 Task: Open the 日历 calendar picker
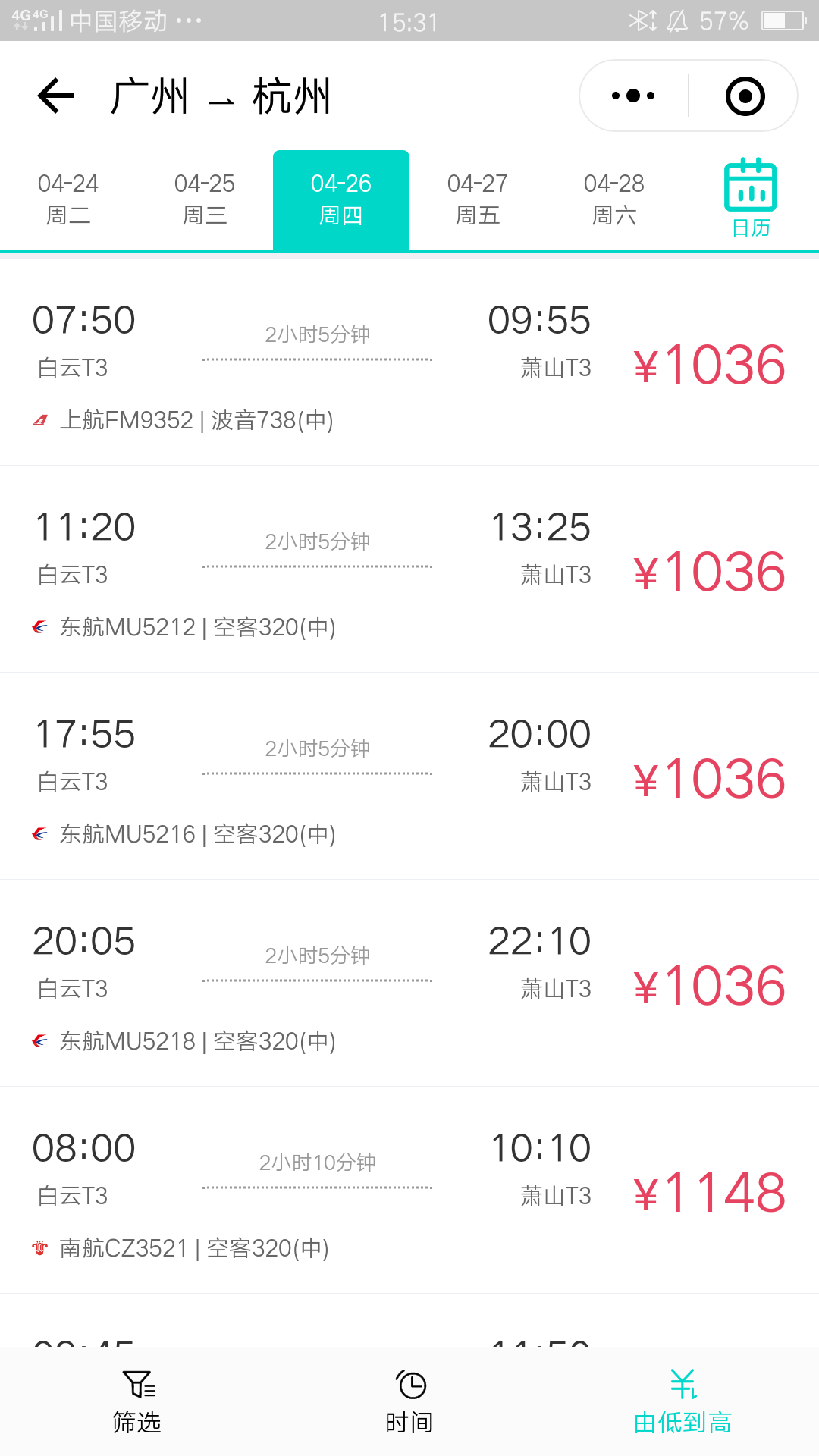click(x=751, y=199)
